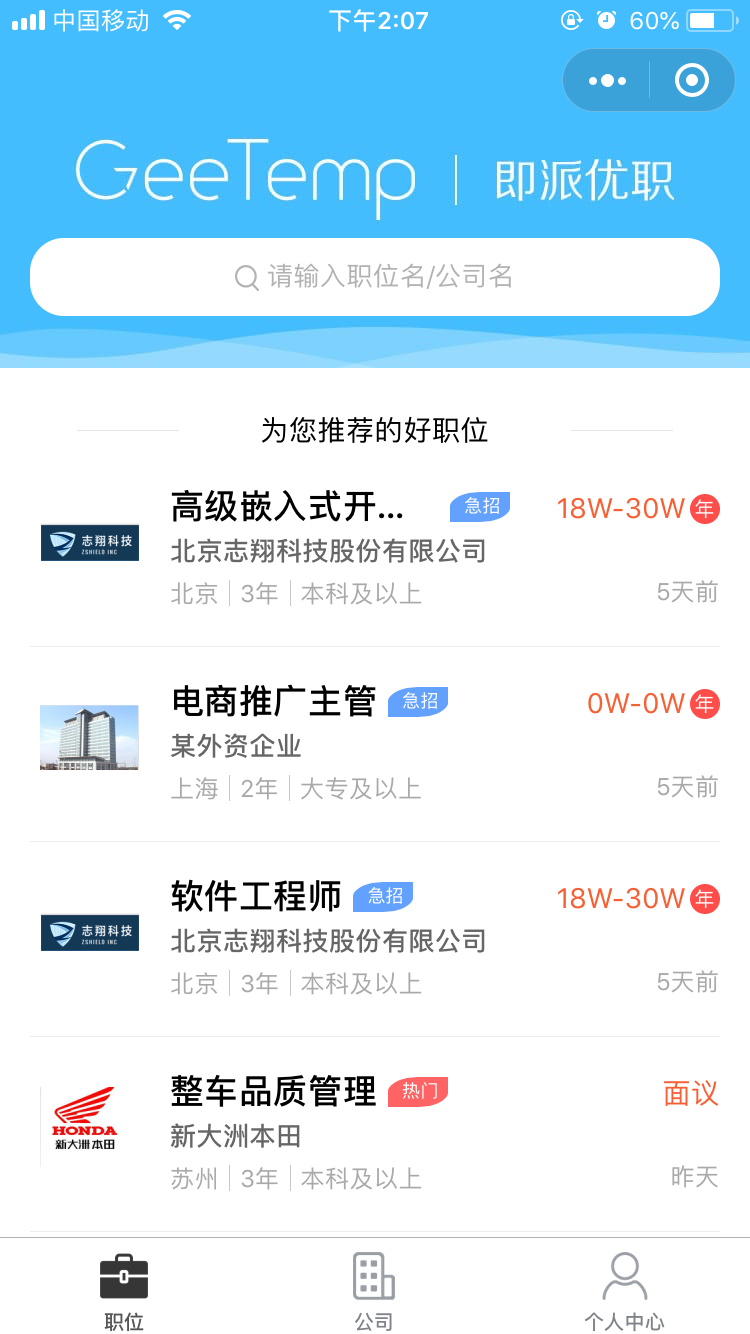Screen dimensions: 750x1334
Task: Close the mini program with the circle button
Action: (x=692, y=80)
